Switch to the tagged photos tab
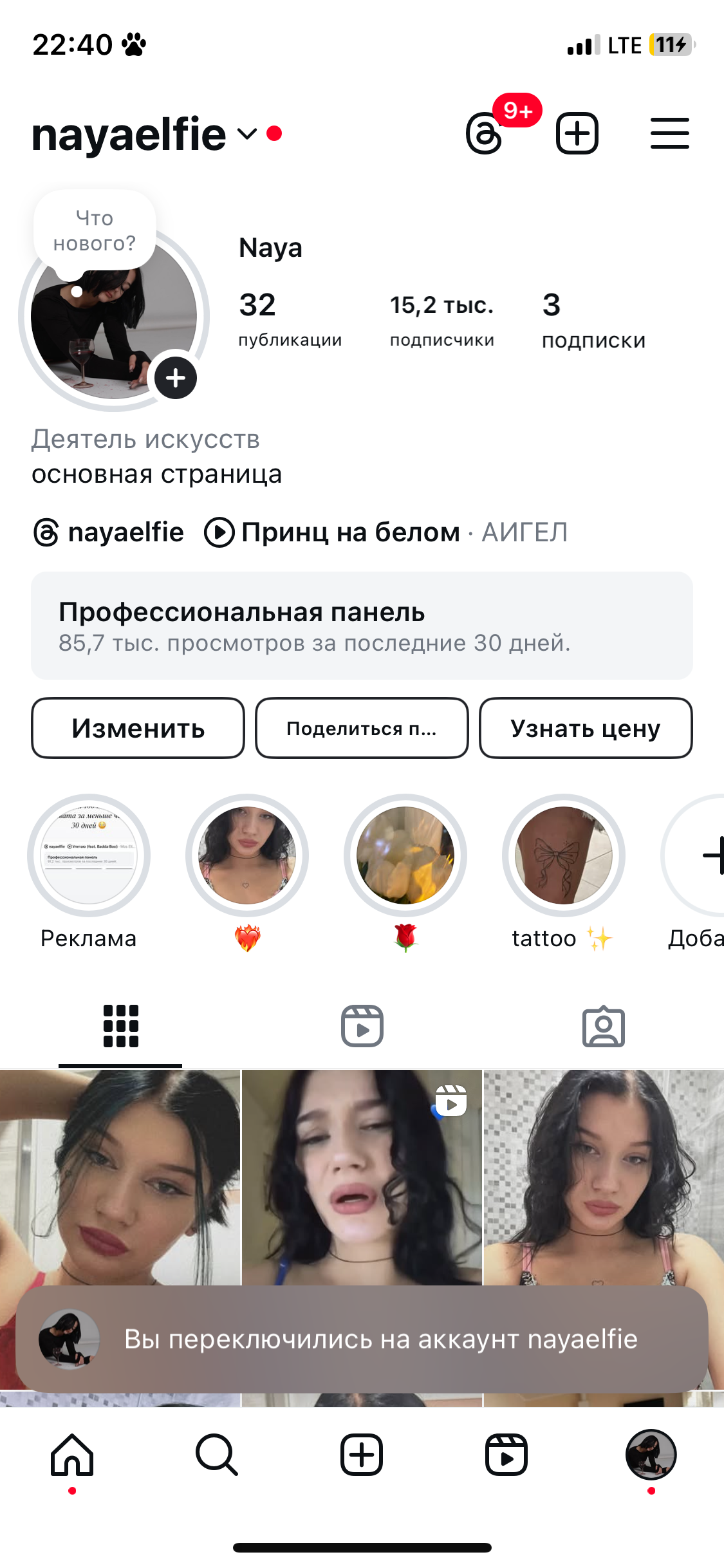Viewport: 724px width, 1568px height. (603, 1026)
